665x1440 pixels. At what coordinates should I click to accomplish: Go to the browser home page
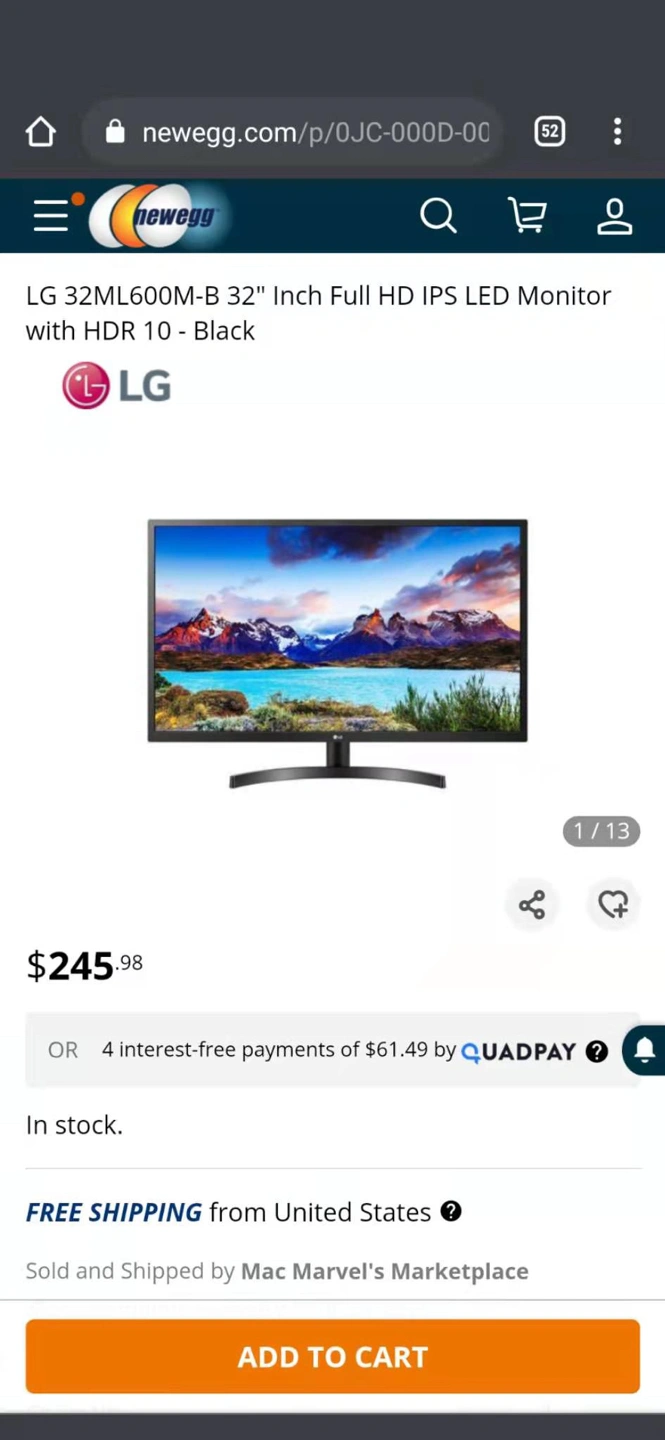pyautogui.click(x=41, y=132)
